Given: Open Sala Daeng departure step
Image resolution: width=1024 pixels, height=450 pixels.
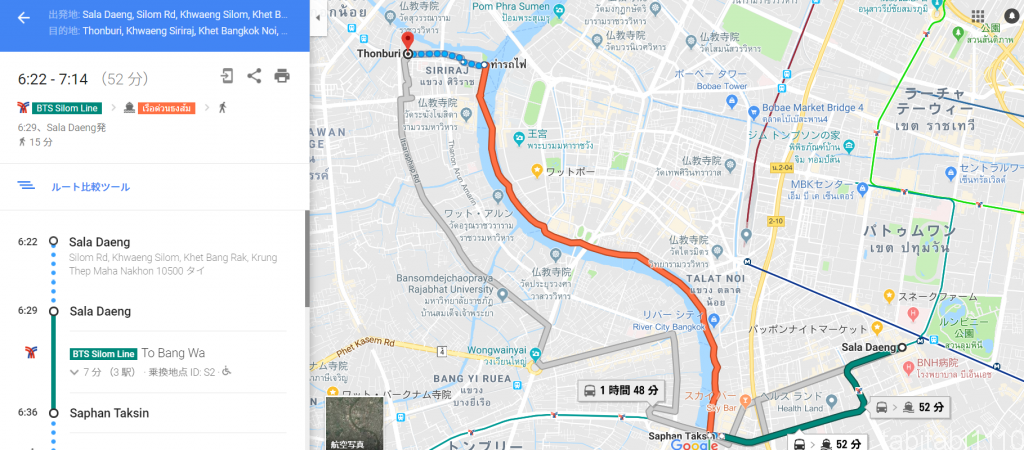Looking at the screenshot, I should tap(99, 242).
